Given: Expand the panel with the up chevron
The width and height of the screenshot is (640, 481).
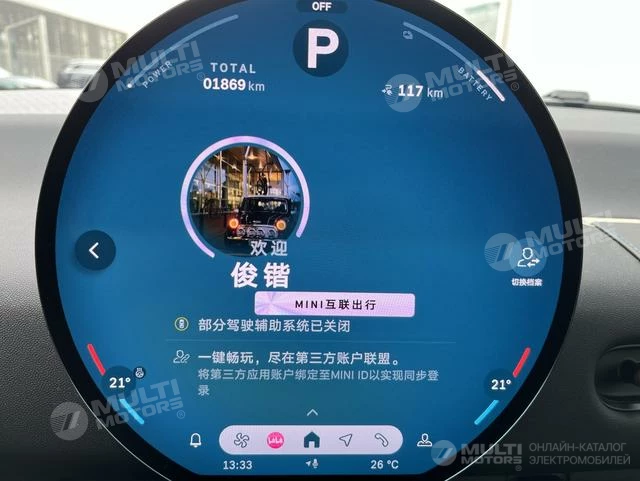Looking at the screenshot, I should (x=312, y=412).
